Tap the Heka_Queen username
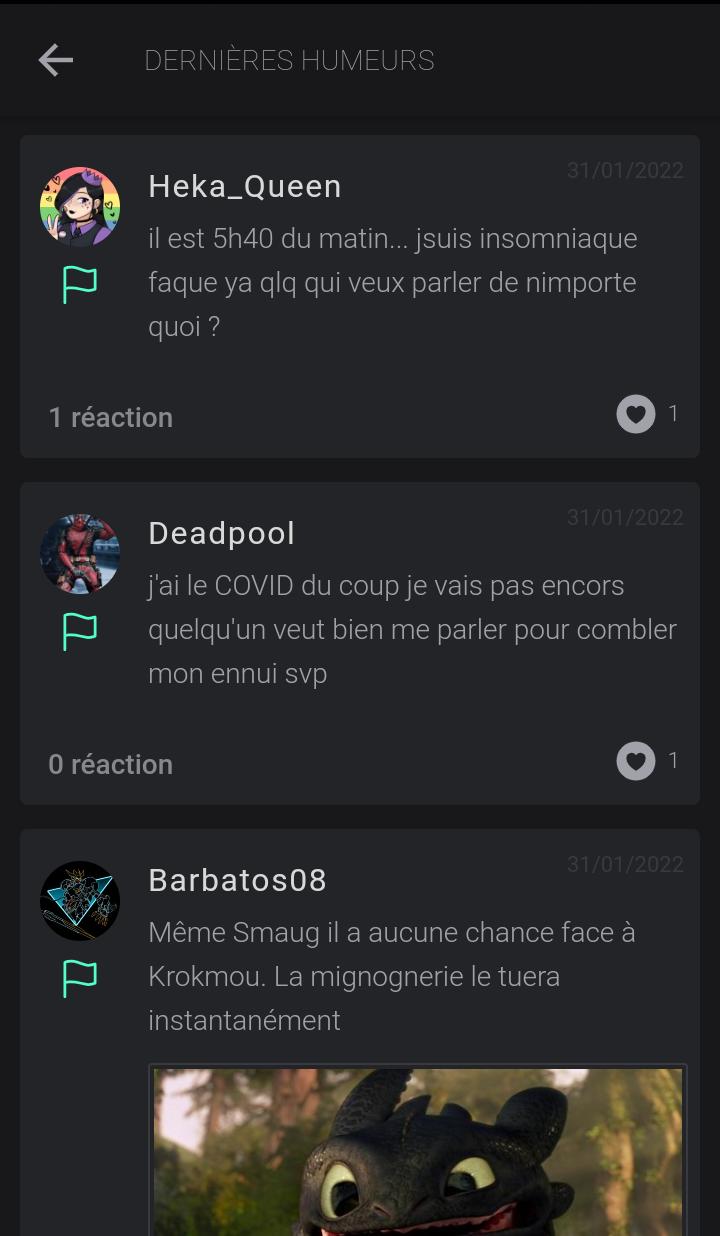The height and width of the screenshot is (1236, 720). [245, 186]
